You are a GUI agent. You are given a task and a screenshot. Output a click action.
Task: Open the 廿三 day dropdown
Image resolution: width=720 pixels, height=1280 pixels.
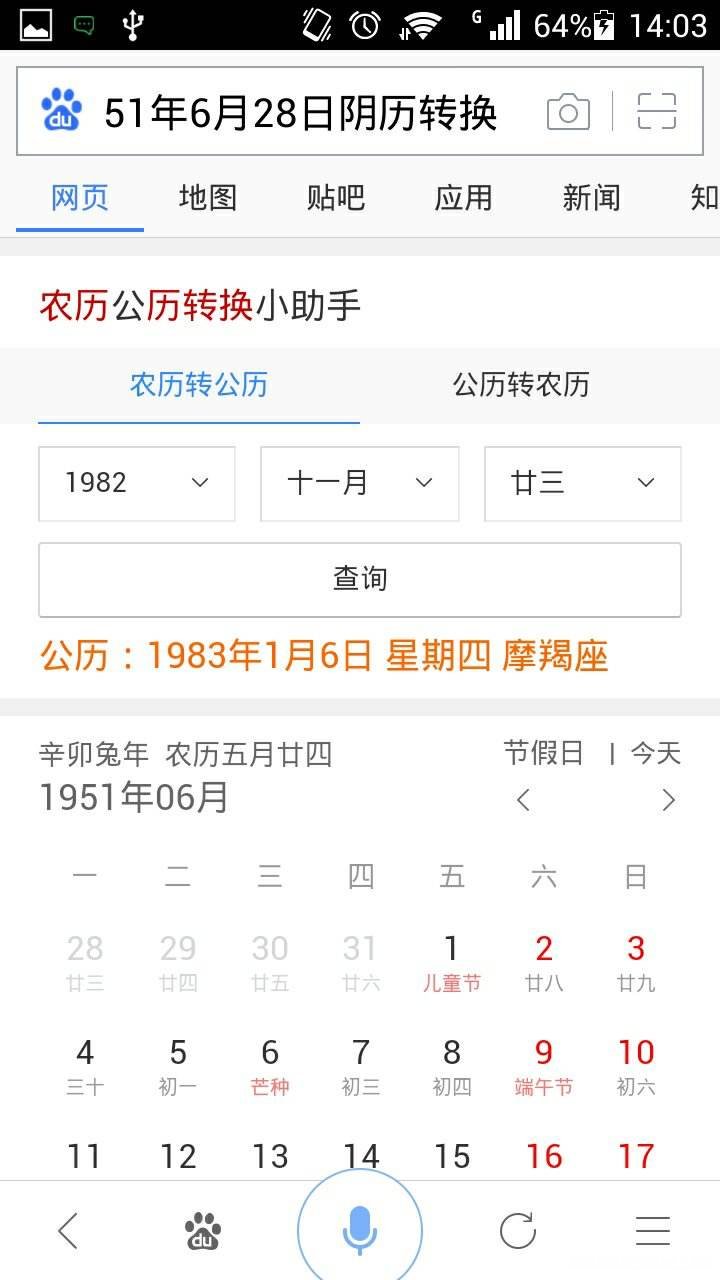pos(582,484)
